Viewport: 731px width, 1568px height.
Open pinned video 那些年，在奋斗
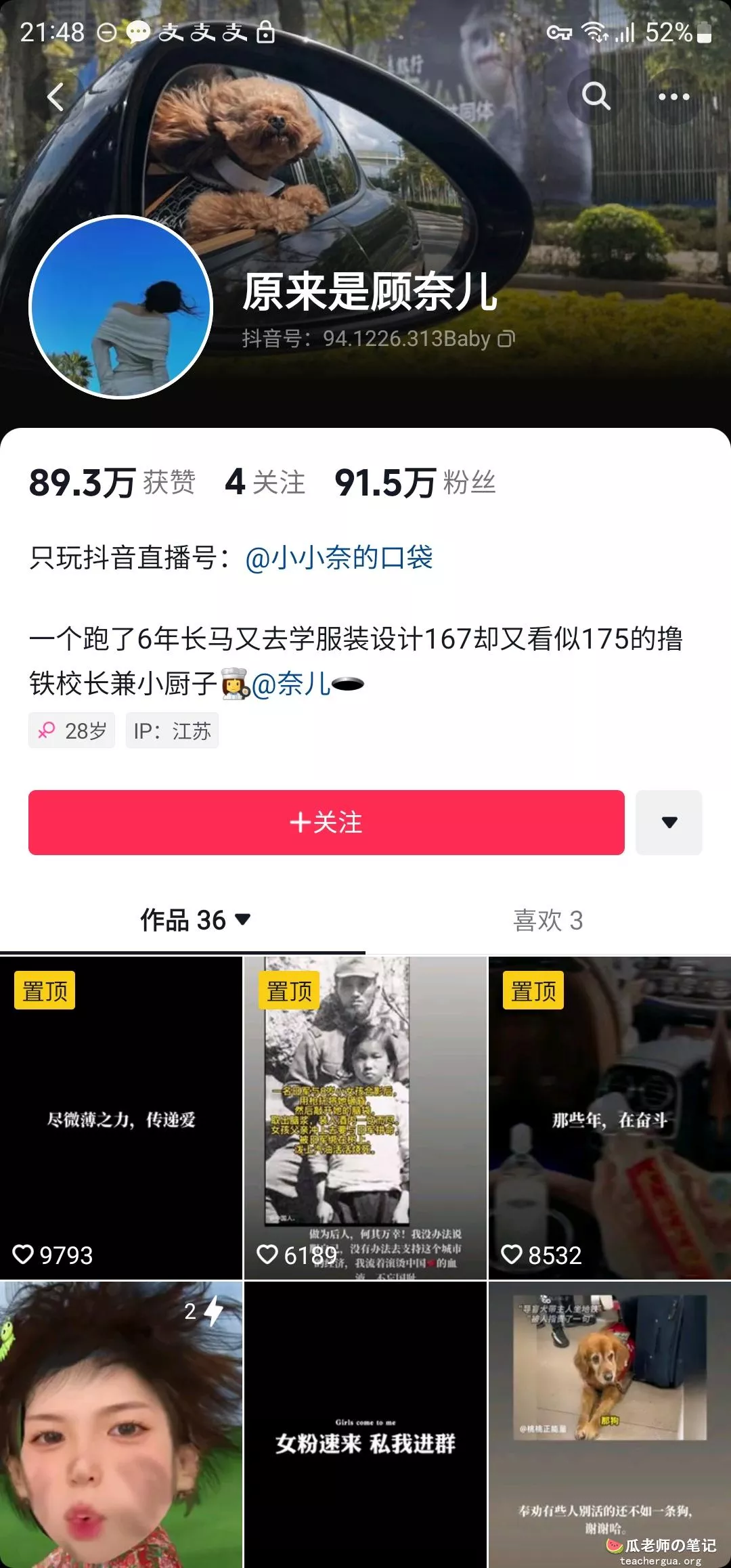[x=609, y=1117]
